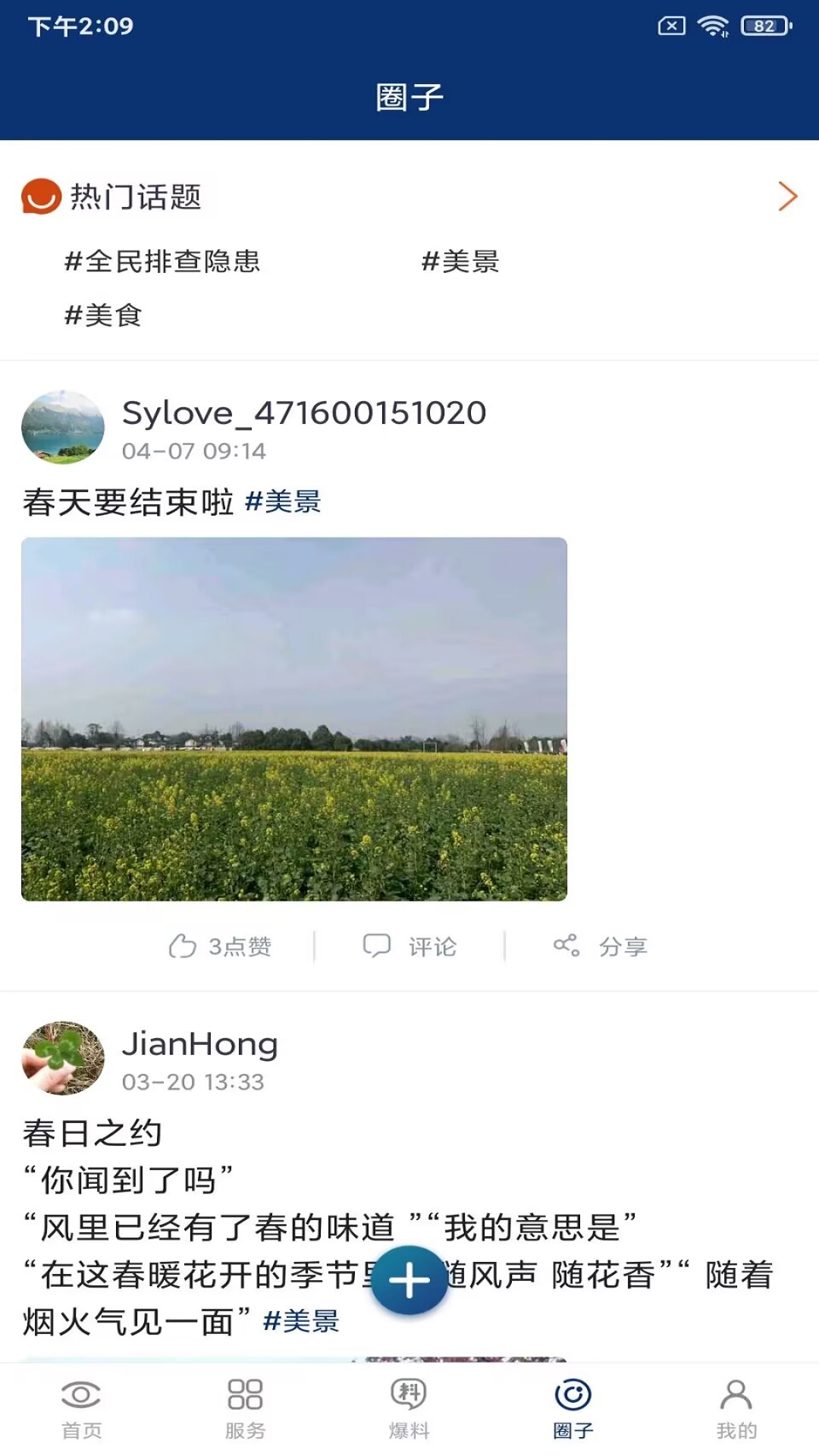Open comments via the speech bubble icon
Viewport: 819px width, 1456px height.
click(410, 945)
